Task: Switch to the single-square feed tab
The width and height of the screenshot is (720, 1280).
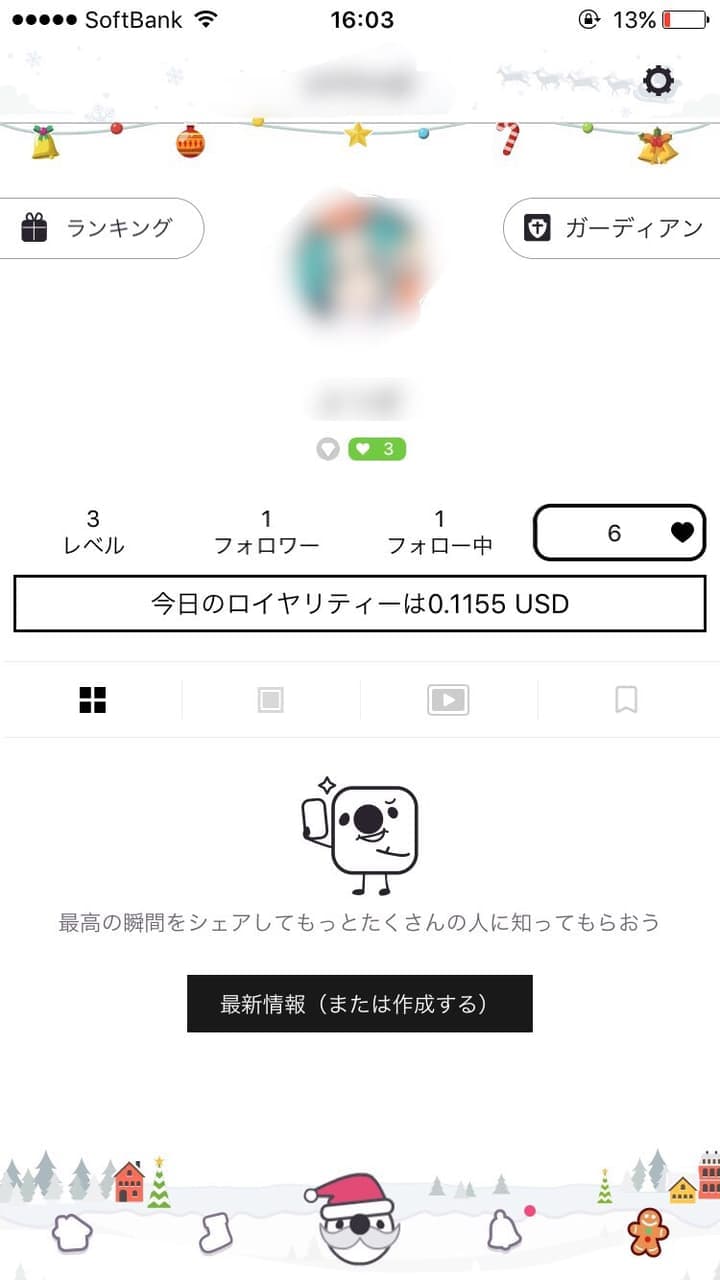Action: tap(270, 700)
